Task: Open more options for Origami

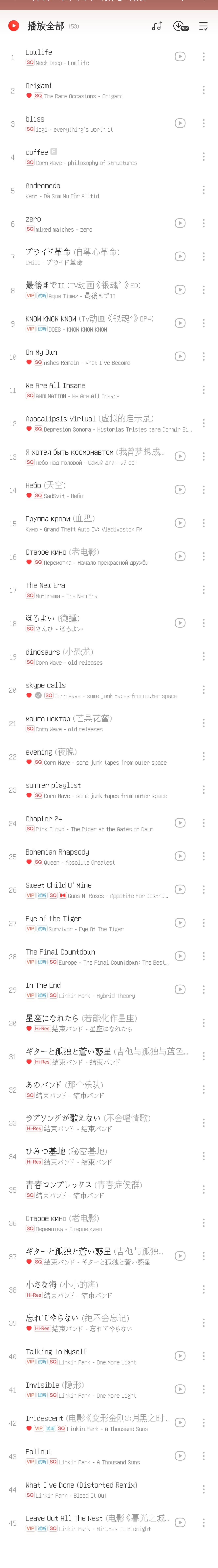Action: coord(203,90)
